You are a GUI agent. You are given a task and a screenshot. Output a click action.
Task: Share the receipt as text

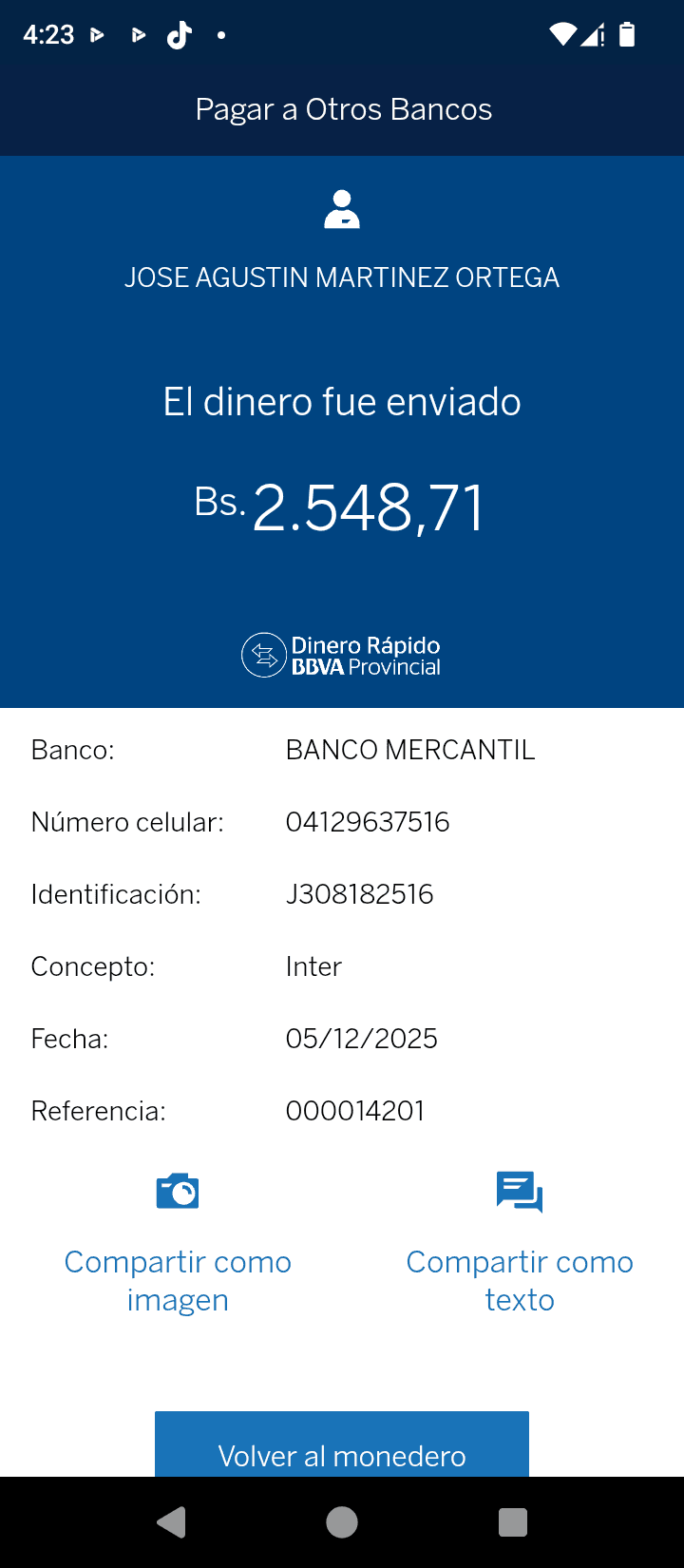(x=520, y=1243)
